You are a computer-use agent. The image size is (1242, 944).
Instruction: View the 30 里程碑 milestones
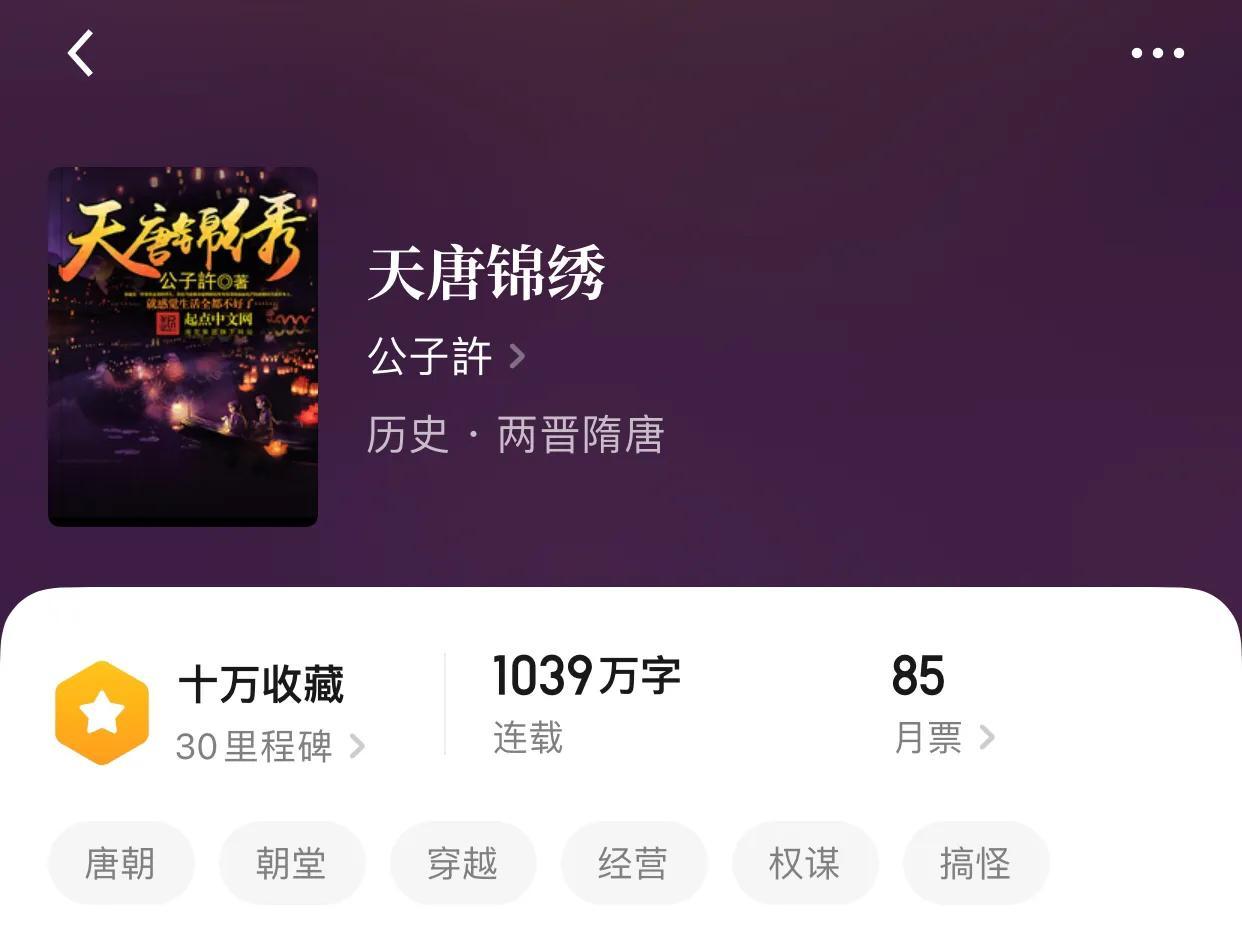pos(270,746)
